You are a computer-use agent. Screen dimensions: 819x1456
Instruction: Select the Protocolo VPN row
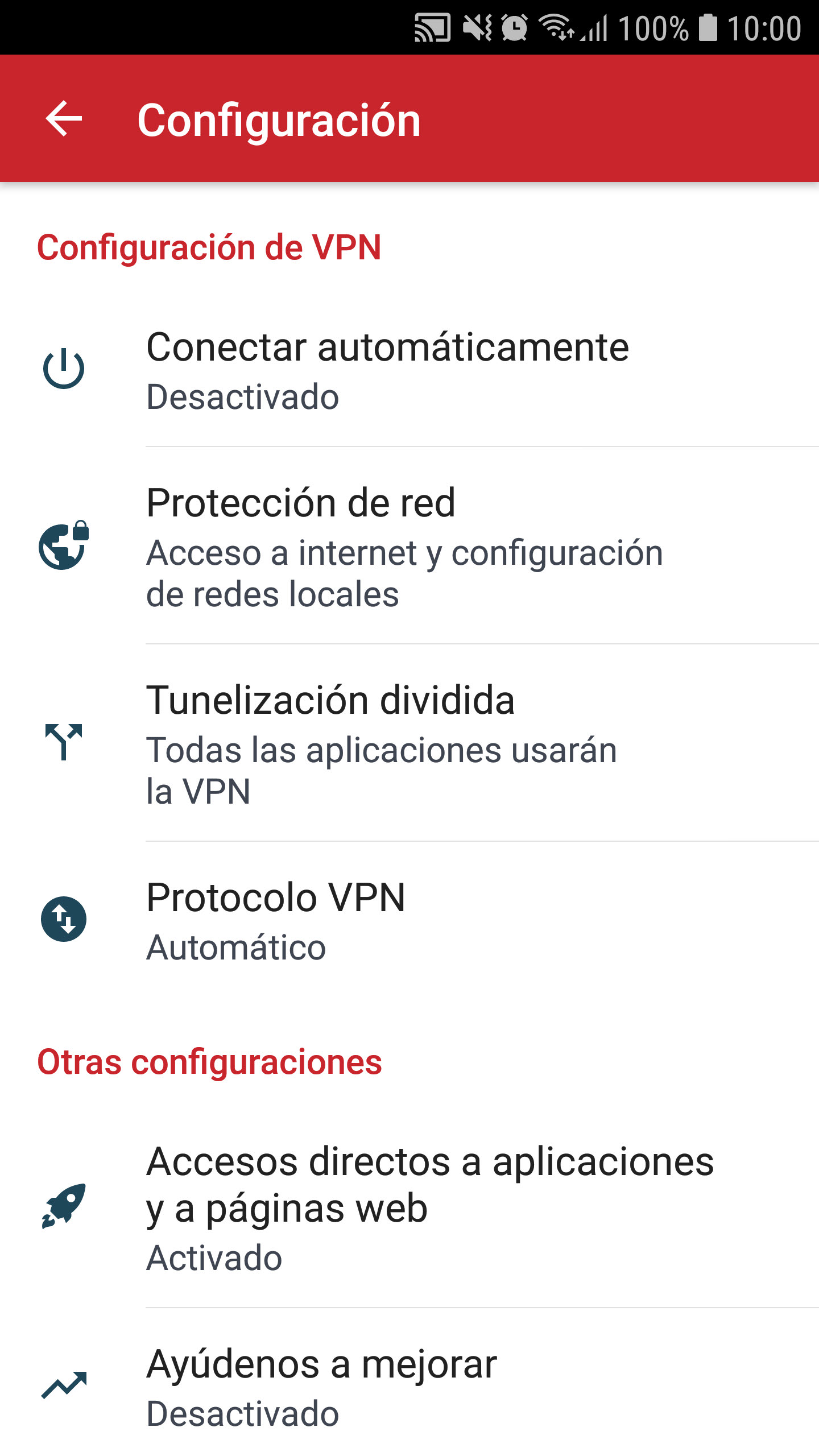point(409,920)
